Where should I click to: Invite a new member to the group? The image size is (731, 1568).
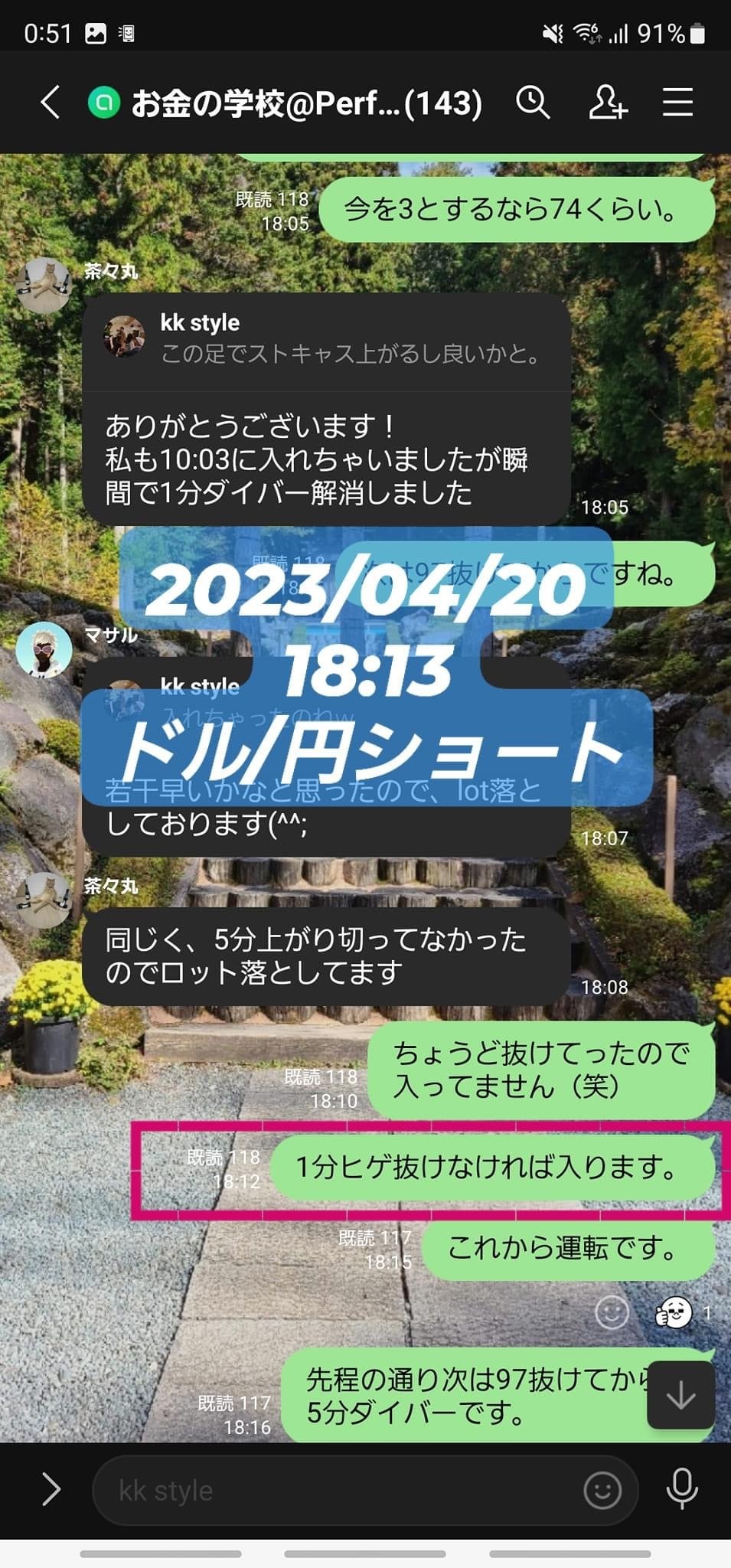(608, 102)
